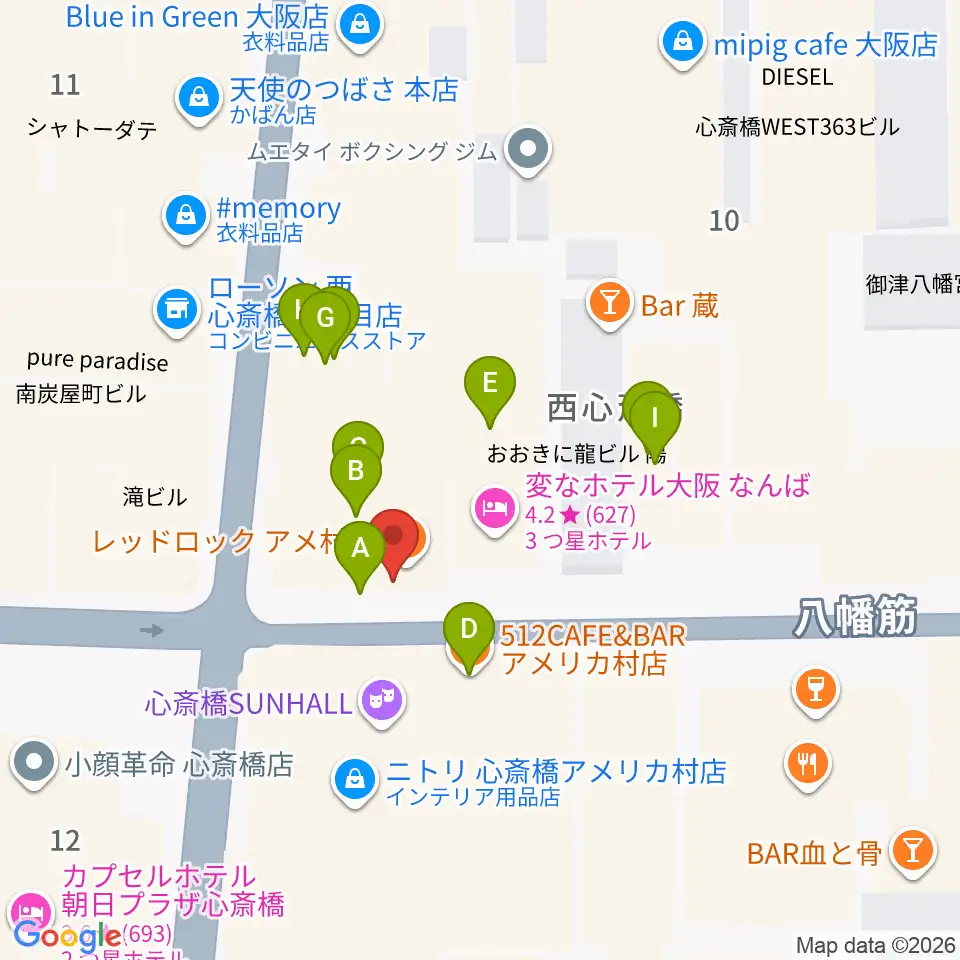960x960 pixels.
Task: Select the green marker labeled B
Action: (356, 478)
